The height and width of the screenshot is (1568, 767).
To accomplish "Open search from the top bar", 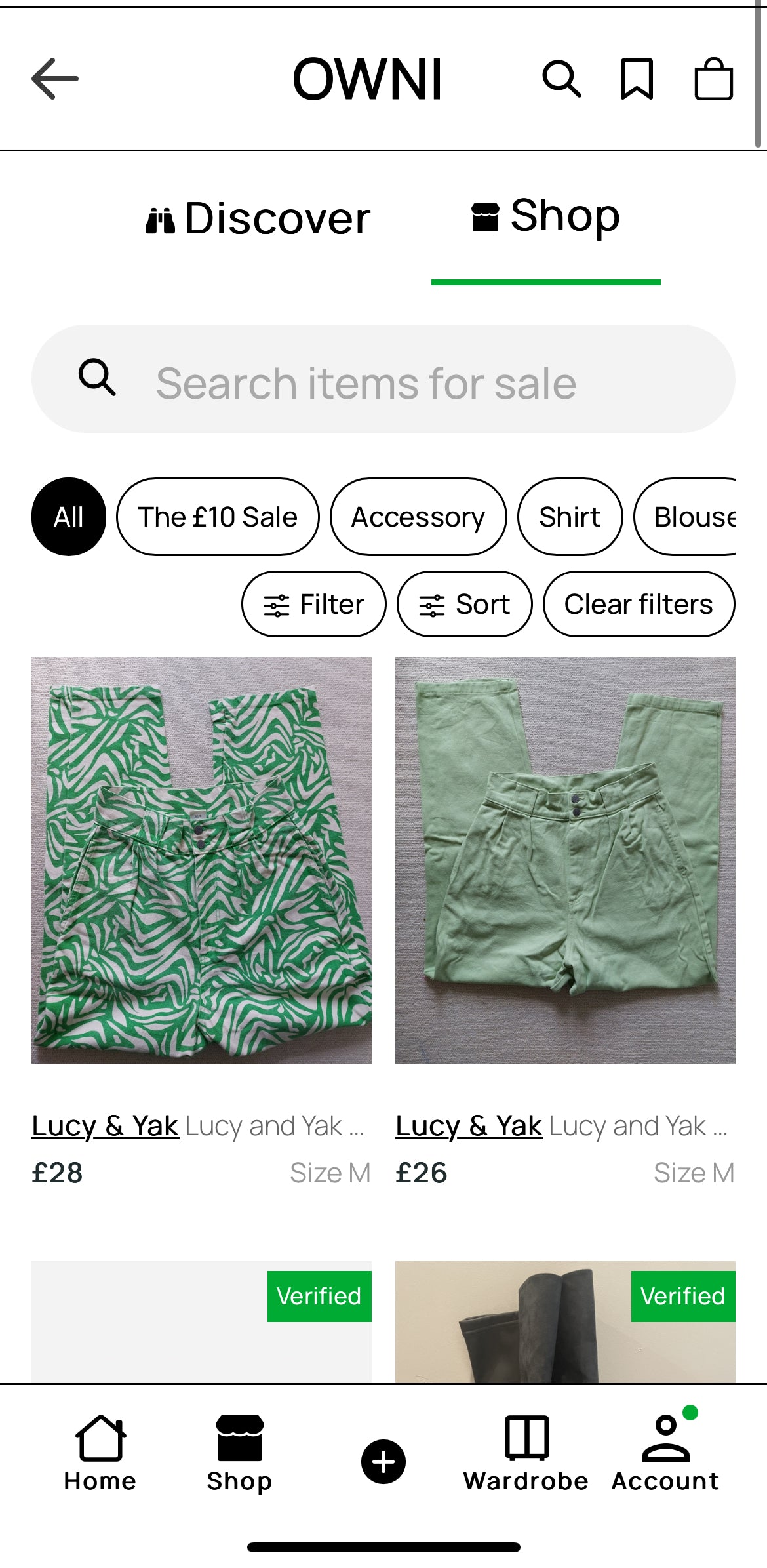I will 562,79.
